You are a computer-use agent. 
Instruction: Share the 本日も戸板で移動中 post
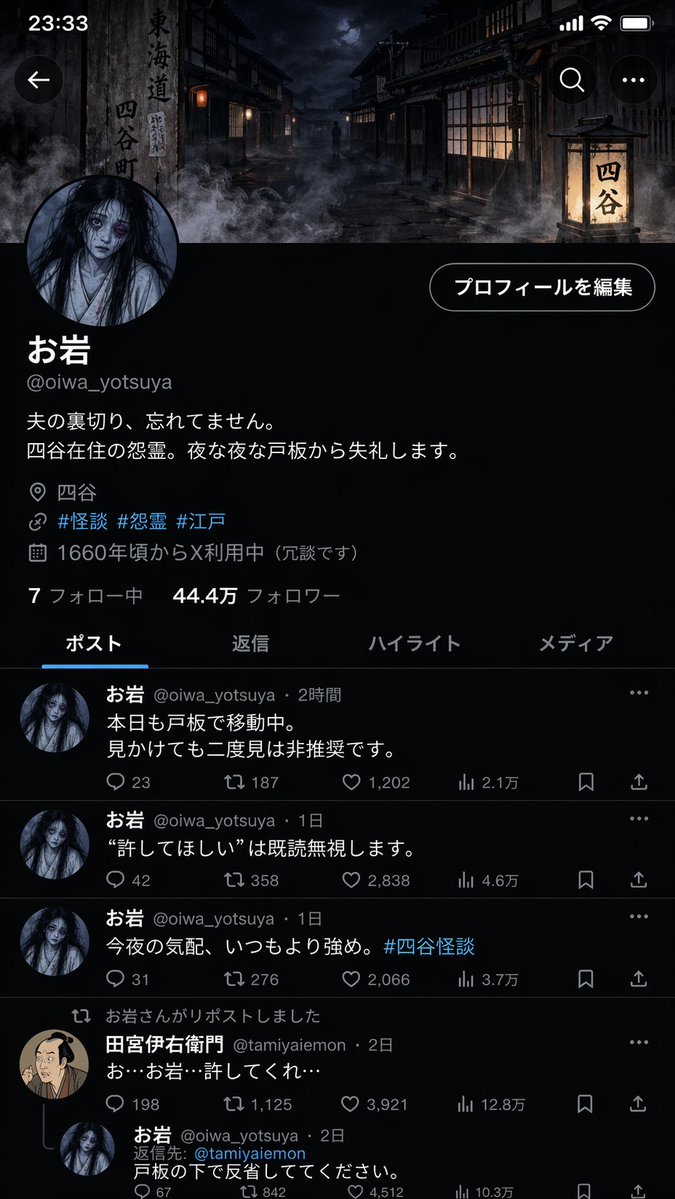coord(639,783)
